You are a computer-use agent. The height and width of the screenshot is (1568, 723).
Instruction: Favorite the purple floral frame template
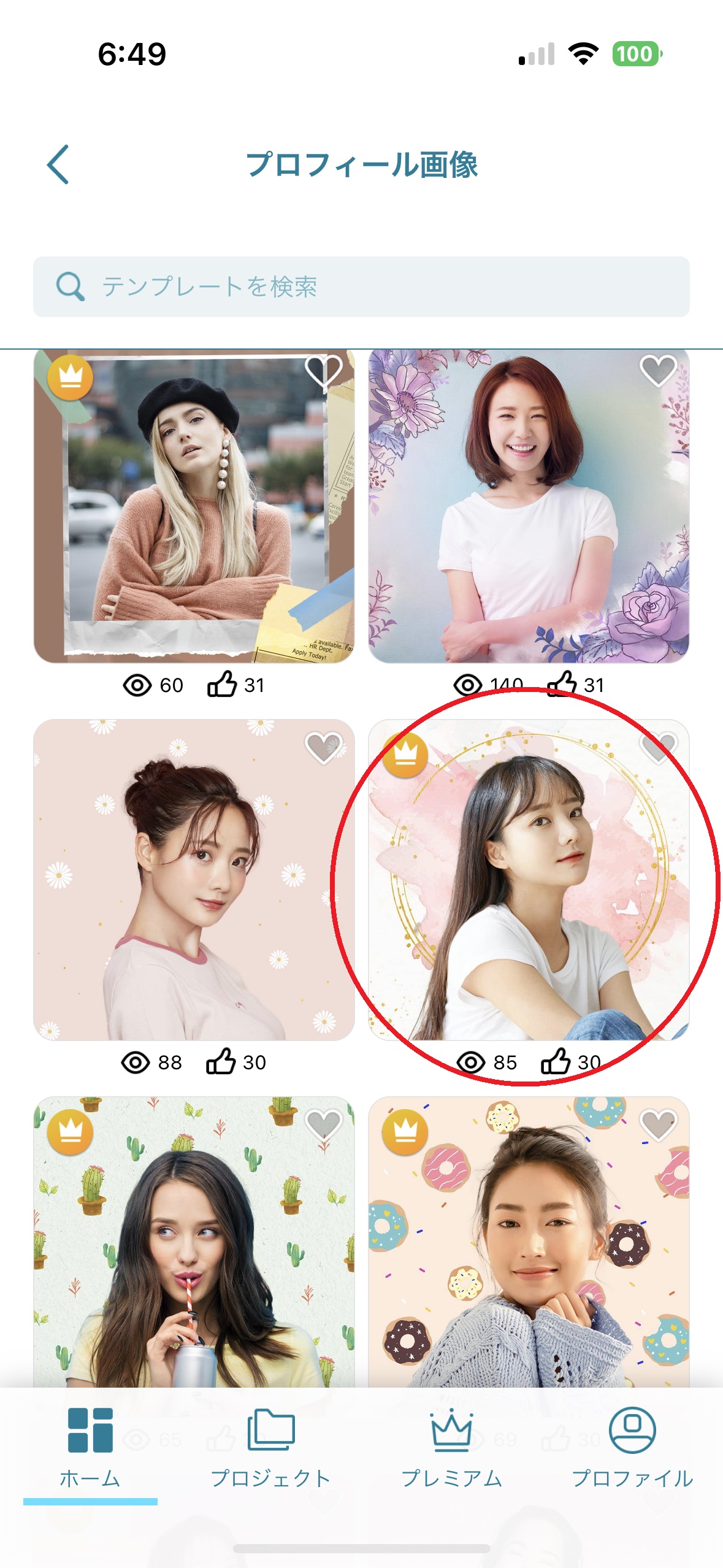tap(658, 371)
